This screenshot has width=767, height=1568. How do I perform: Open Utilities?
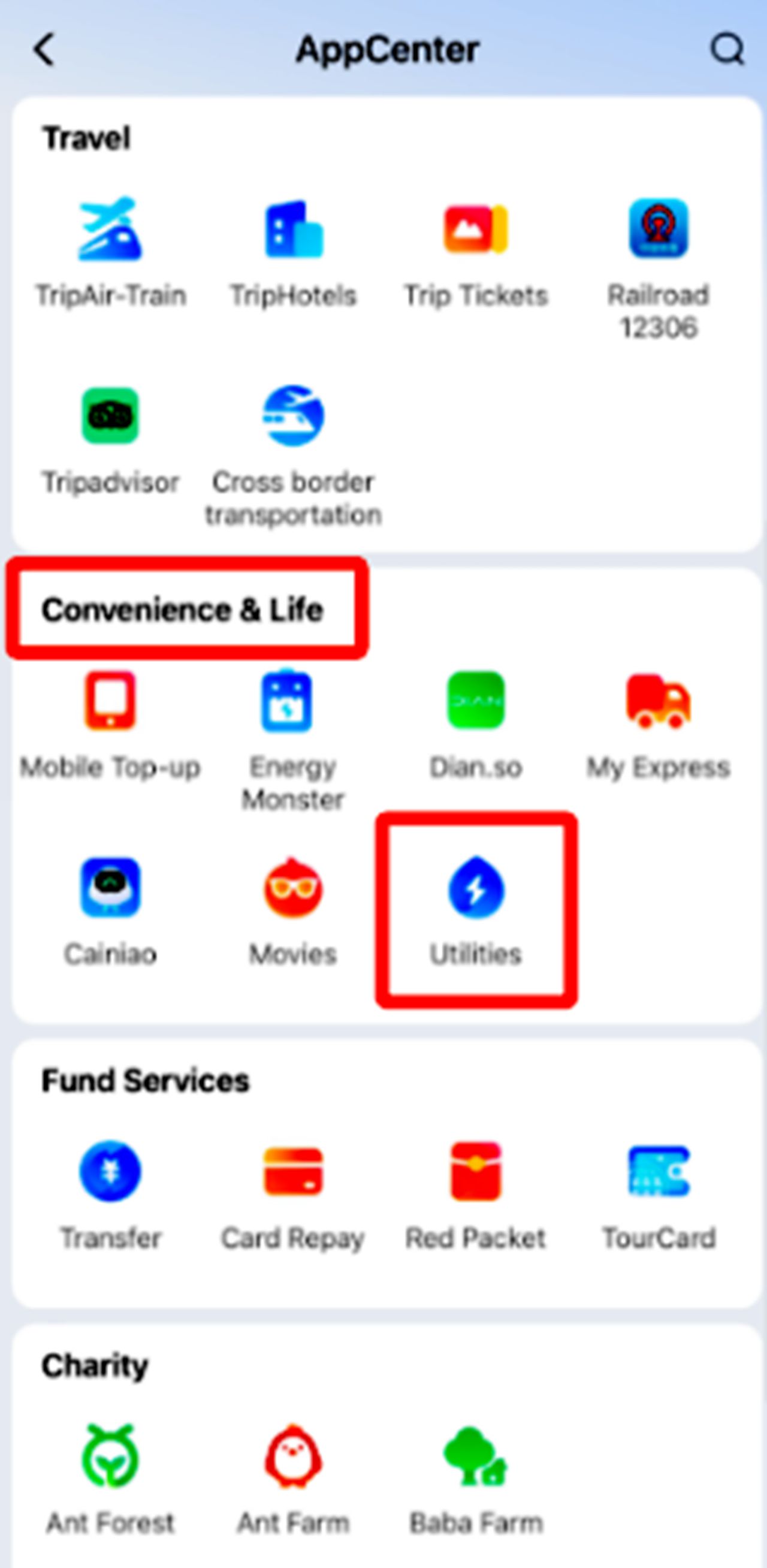coord(475,888)
